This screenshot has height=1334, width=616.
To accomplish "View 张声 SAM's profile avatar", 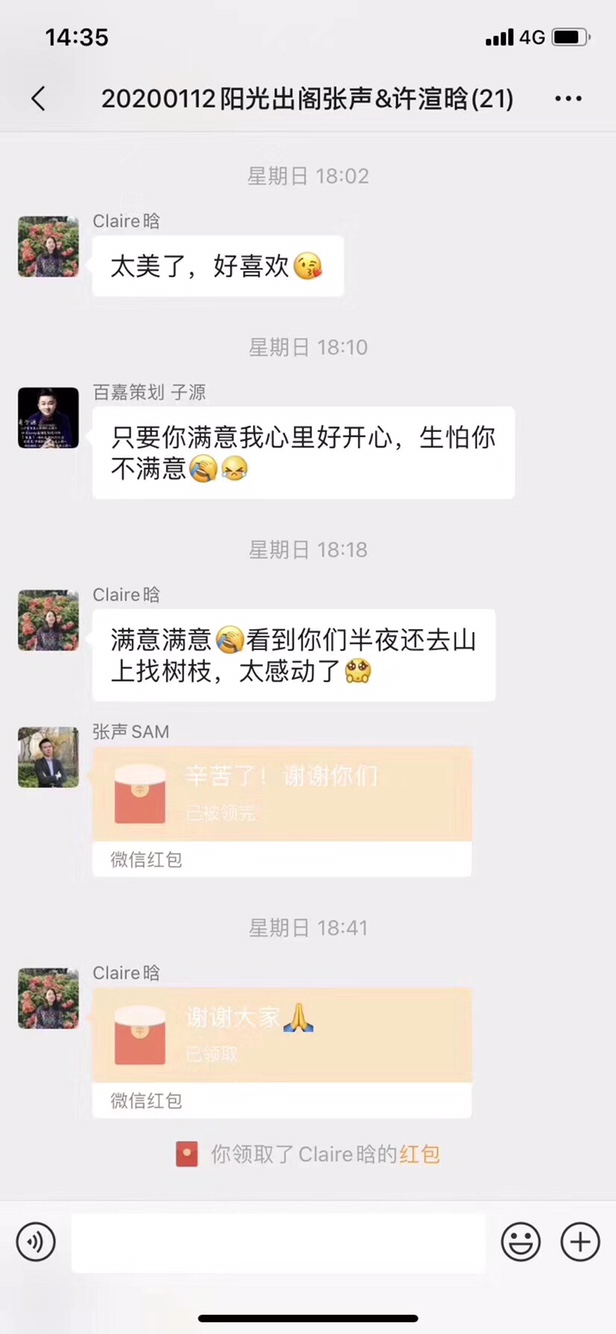I will coord(48,757).
